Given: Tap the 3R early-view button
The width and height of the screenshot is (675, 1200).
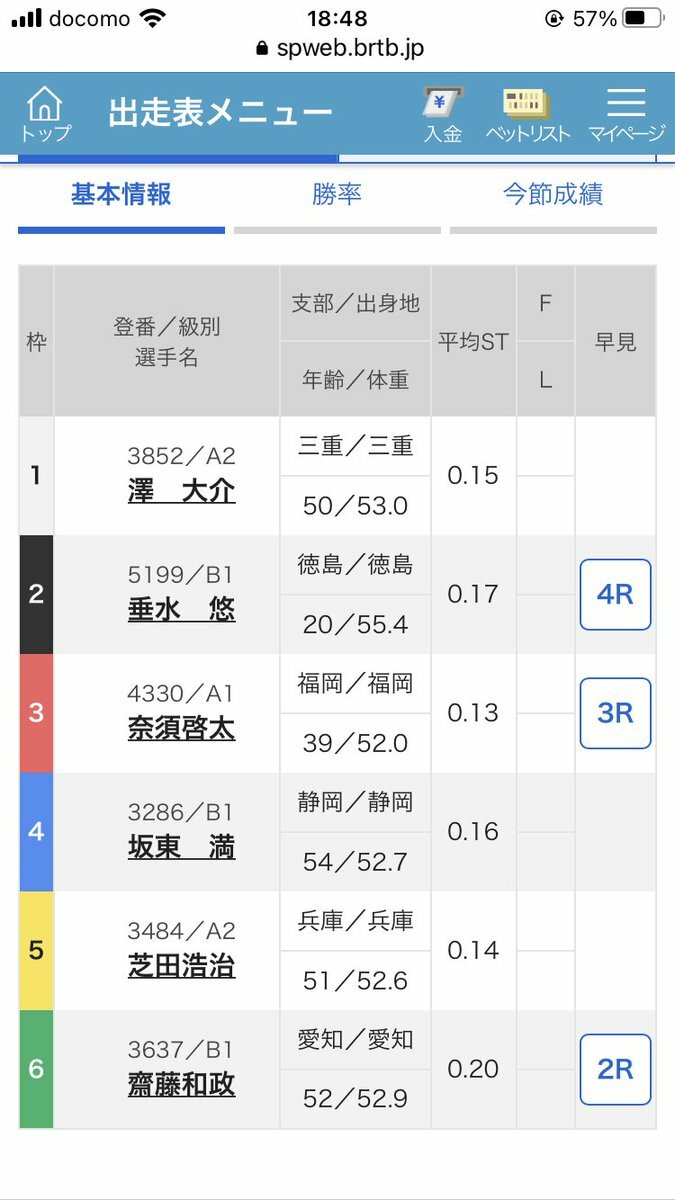Looking at the screenshot, I should [615, 713].
